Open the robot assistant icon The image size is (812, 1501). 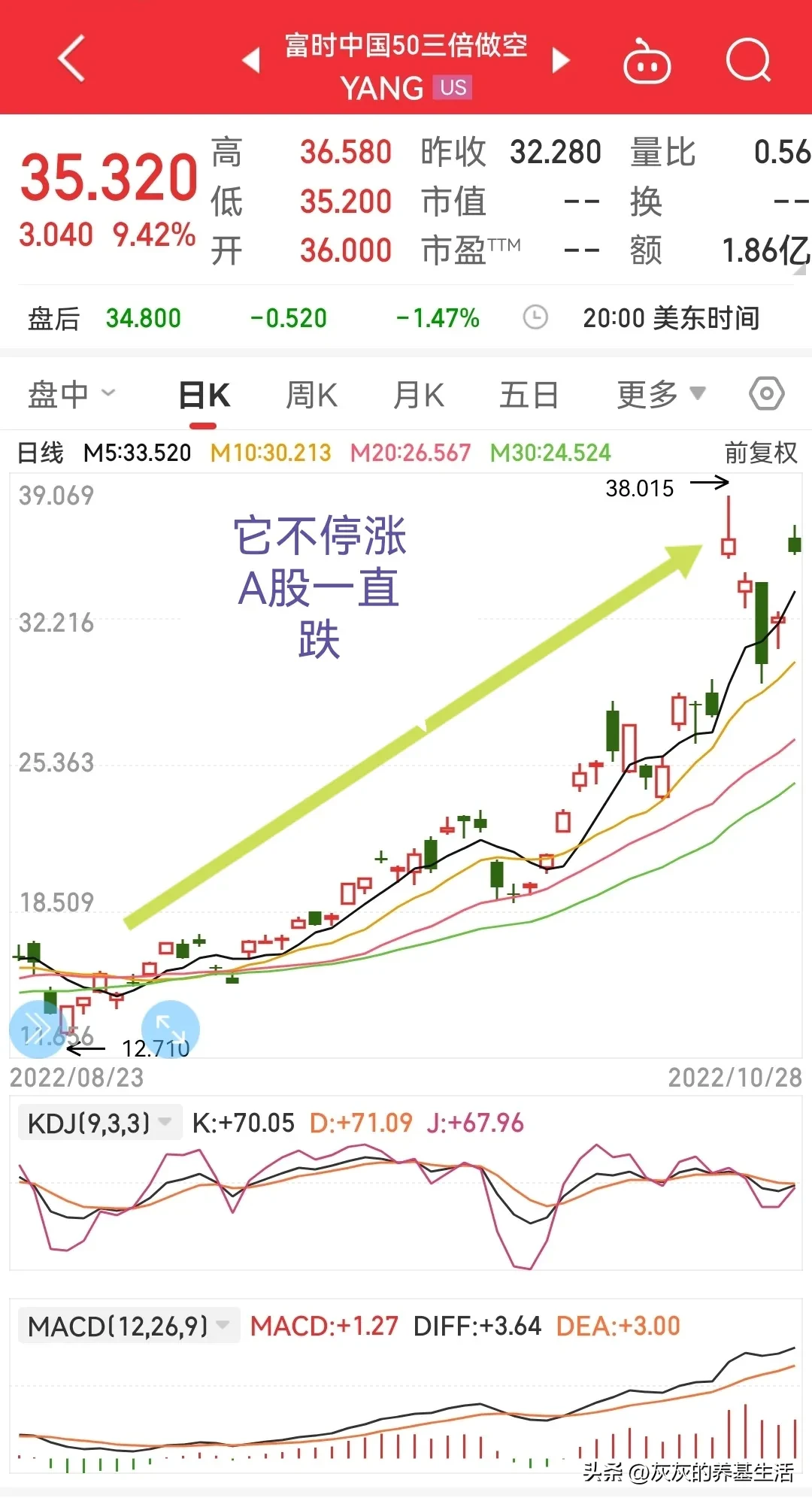coord(647,62)
